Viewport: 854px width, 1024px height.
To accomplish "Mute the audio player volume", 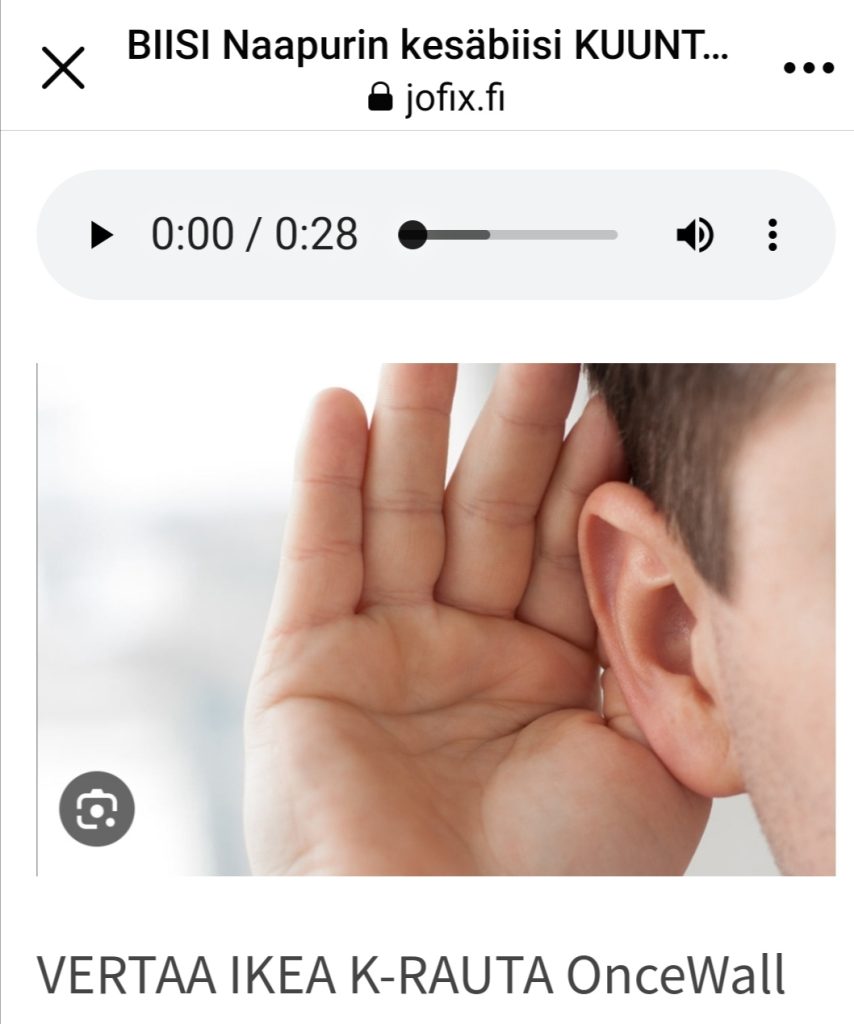I will click(694, 235).
